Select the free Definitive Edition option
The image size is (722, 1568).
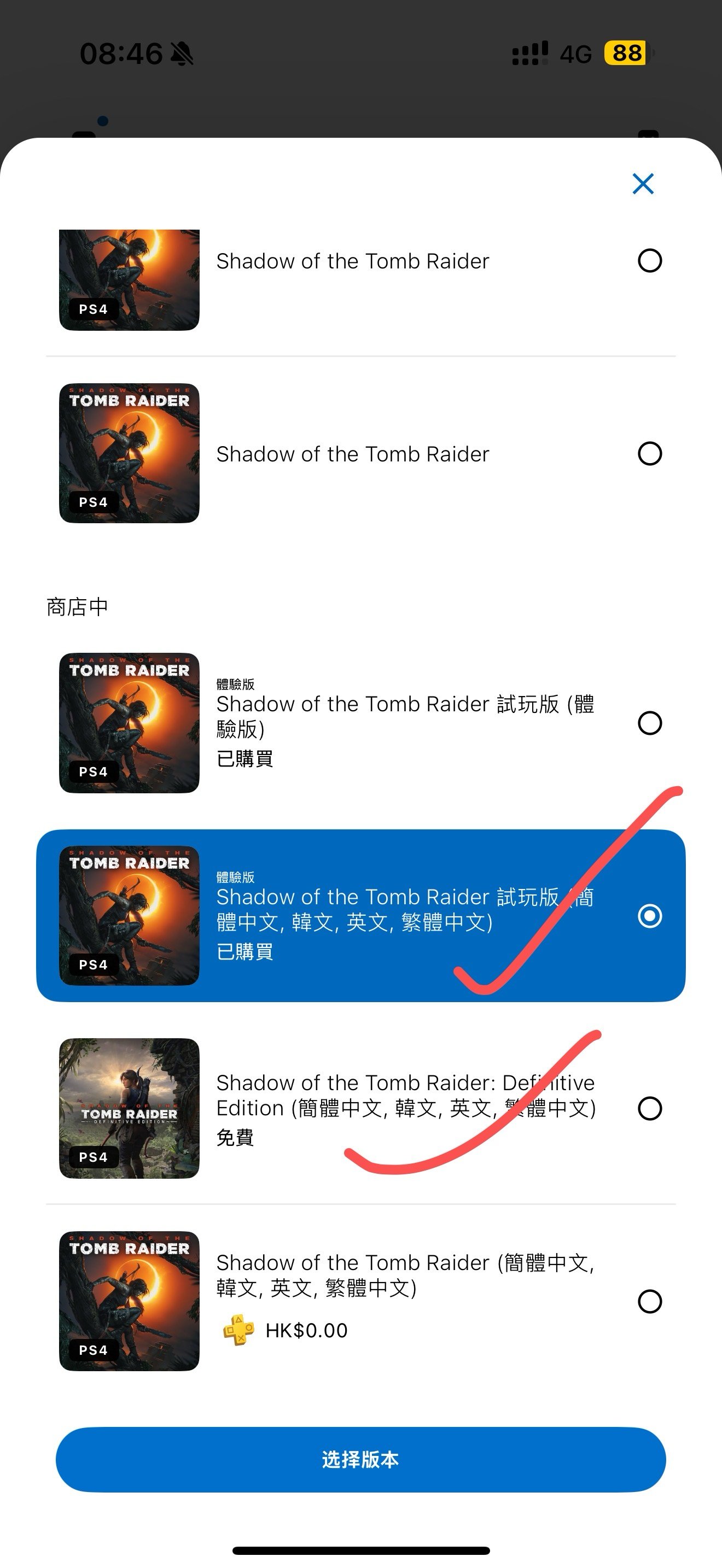coord(650,1108)
